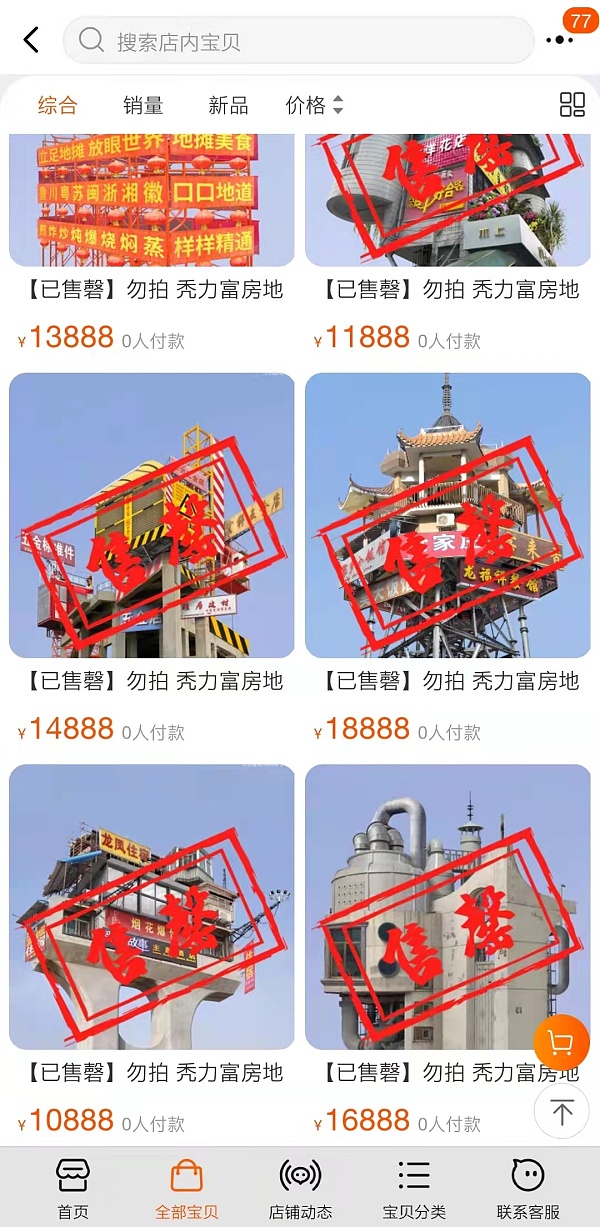Sort by 价格 price
The width and height of the screenshot is (600, 1227).
click(314, 105)
